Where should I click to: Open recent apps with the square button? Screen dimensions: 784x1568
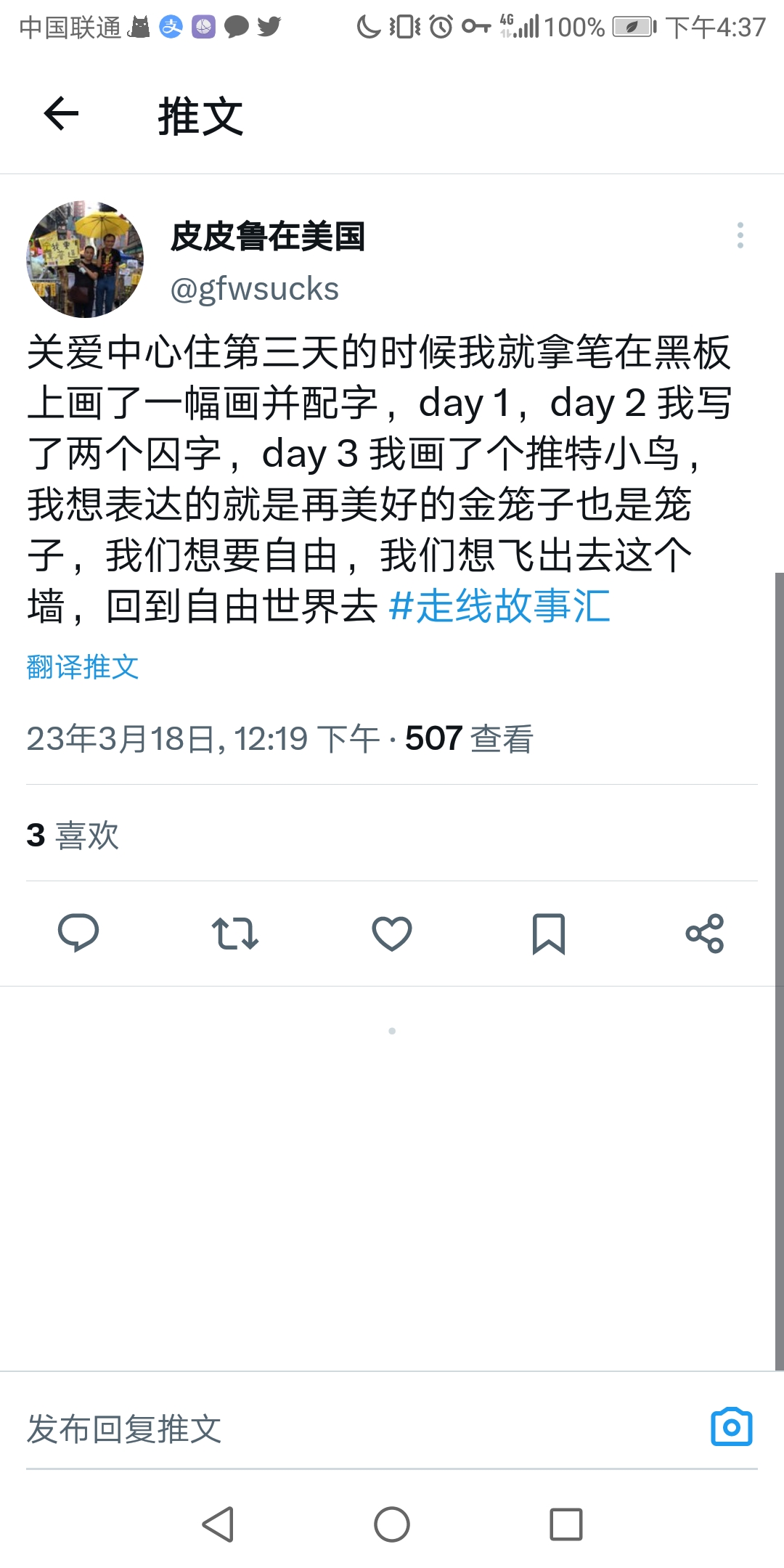[x=566, y=1524]
